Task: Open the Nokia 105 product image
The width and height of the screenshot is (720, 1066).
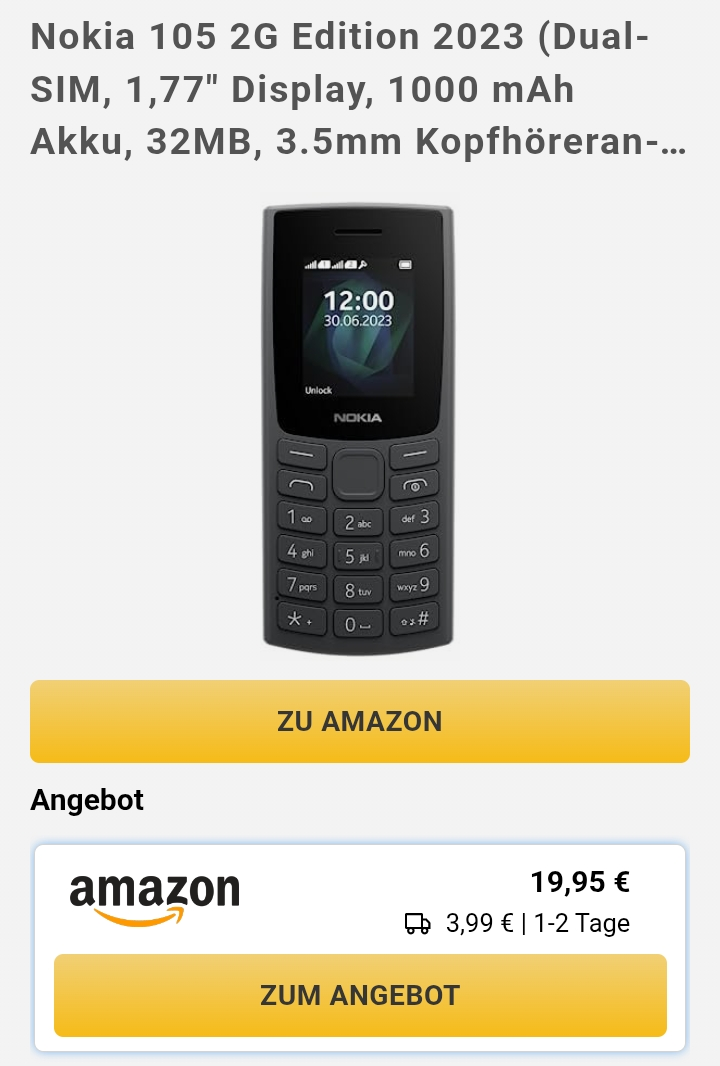Action: pos(358,430)
